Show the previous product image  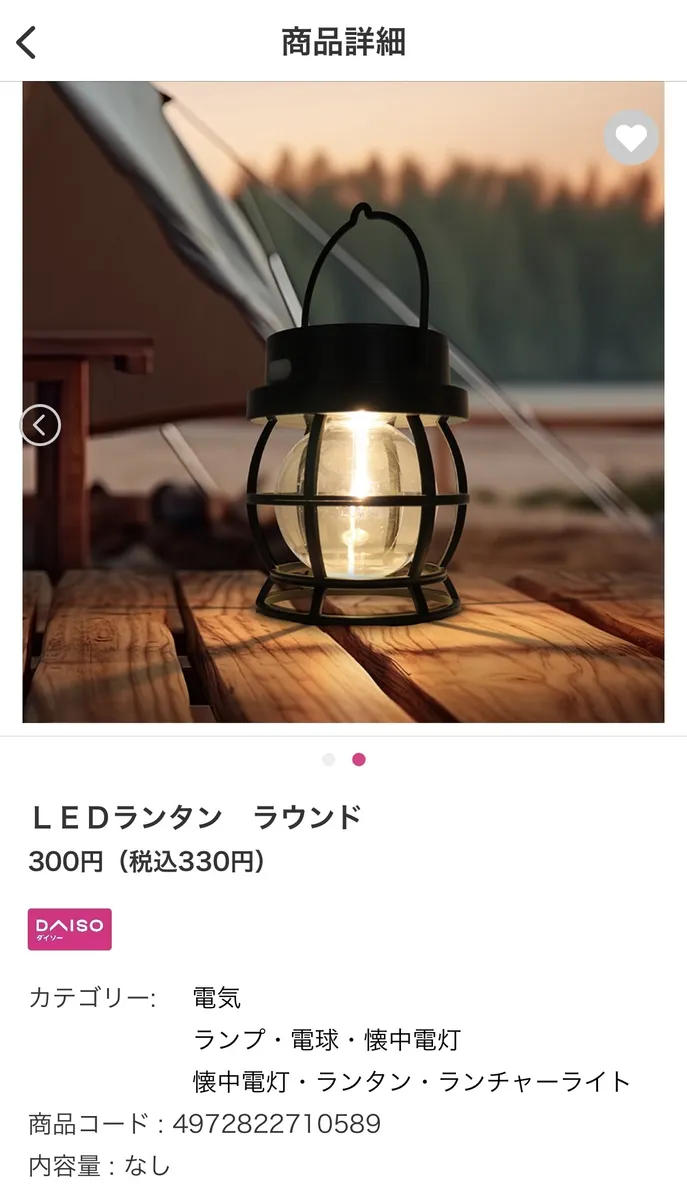click(40, 425)
